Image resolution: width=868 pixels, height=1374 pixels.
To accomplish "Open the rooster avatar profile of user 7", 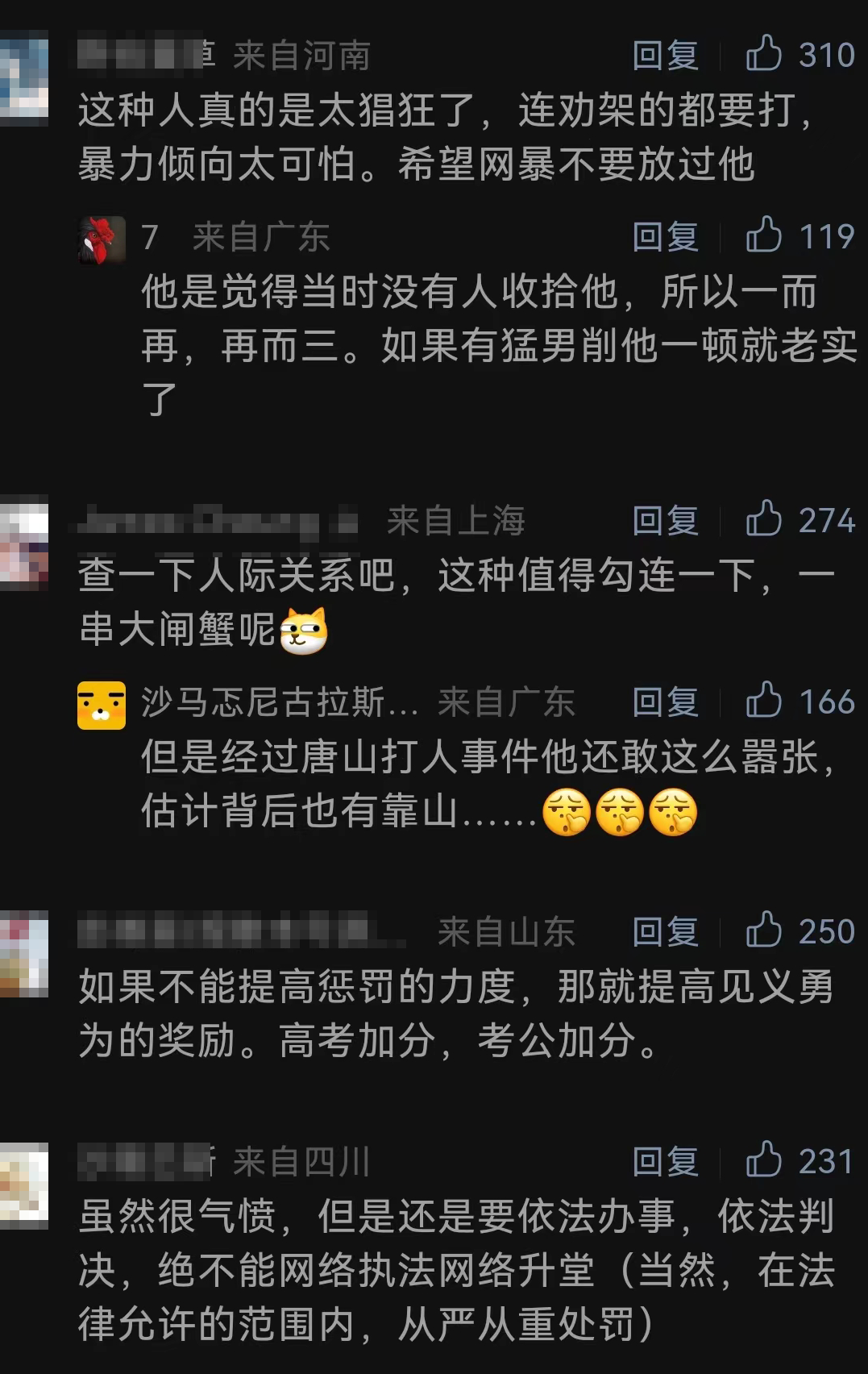I will [x=102, y=239].
